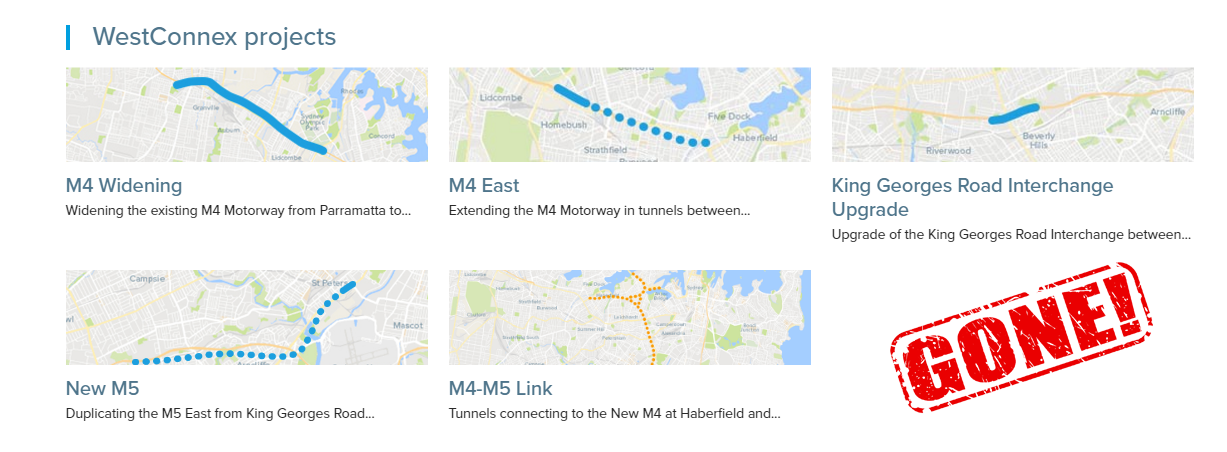Open King Georges Road Interchange Upgrade
The image size is (1227, 452).
click(x=971, y=197)
